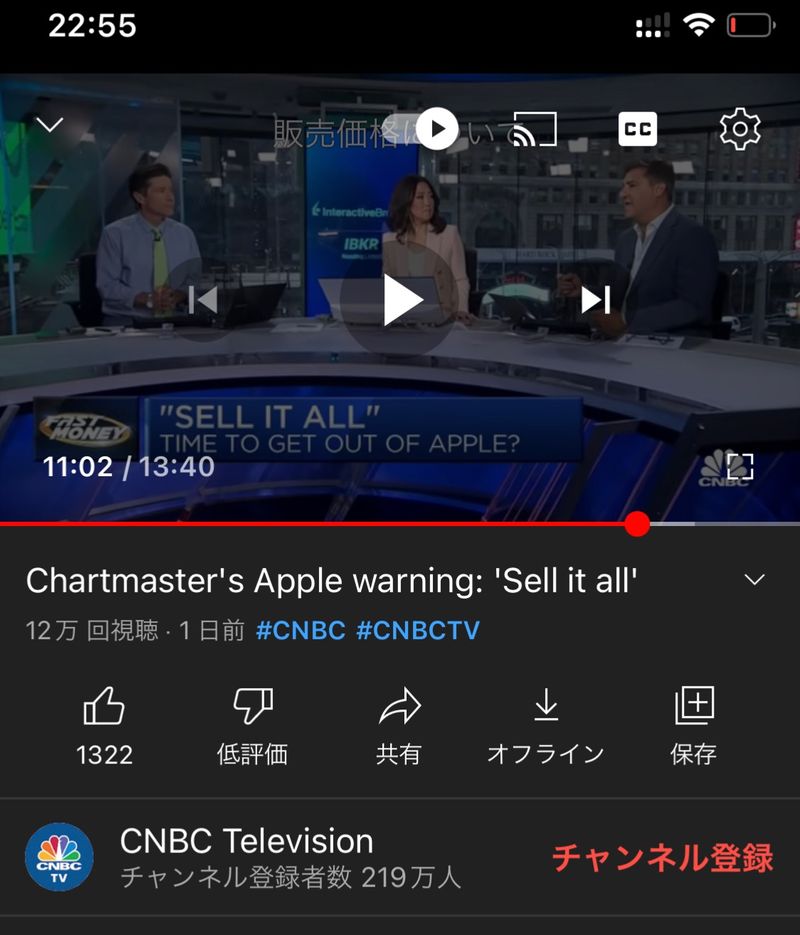Like the video with 1322 likes
Viewport: 800px width, 935px height.
tap(104, 723)
